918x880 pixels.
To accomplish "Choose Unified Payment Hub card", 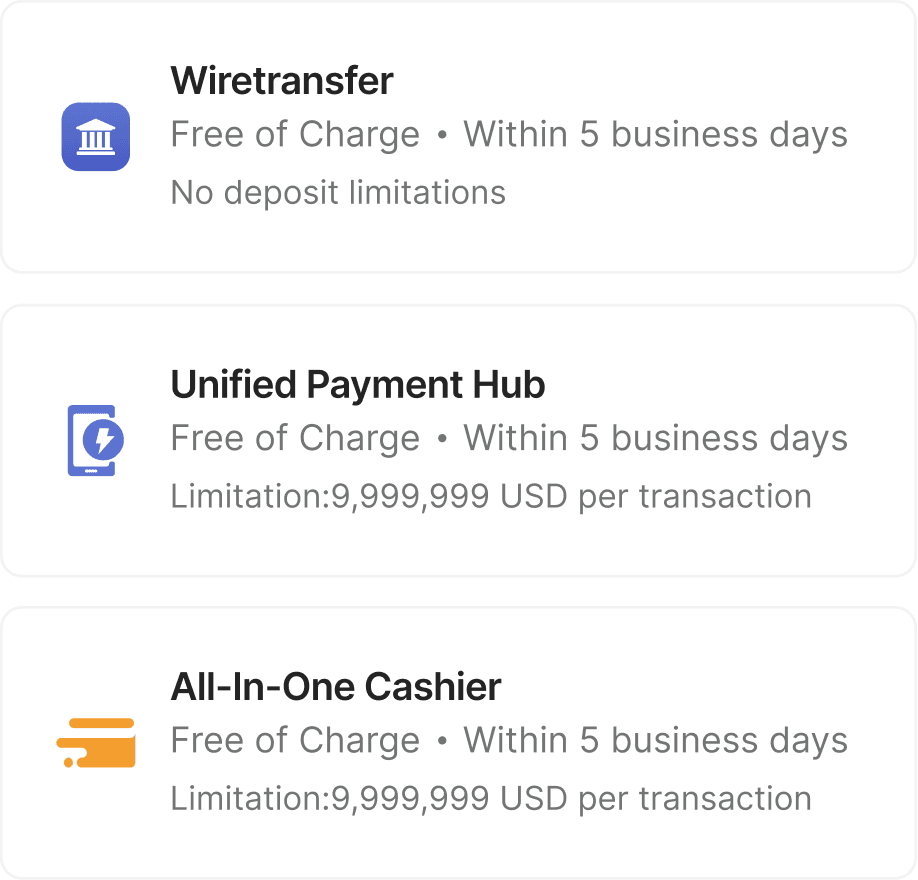I will 458,440.
